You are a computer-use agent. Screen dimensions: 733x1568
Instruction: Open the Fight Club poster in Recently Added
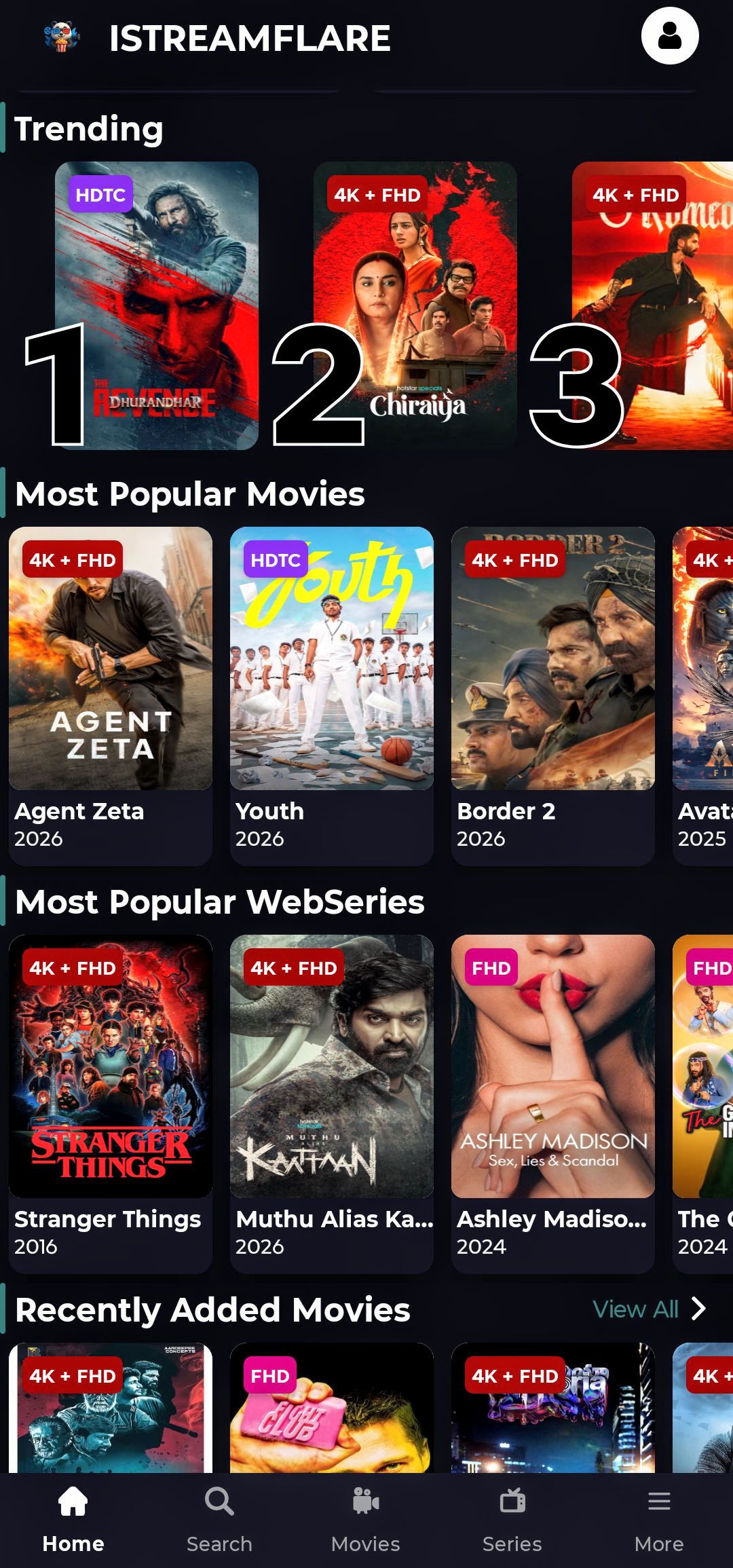coord(332,1412)
